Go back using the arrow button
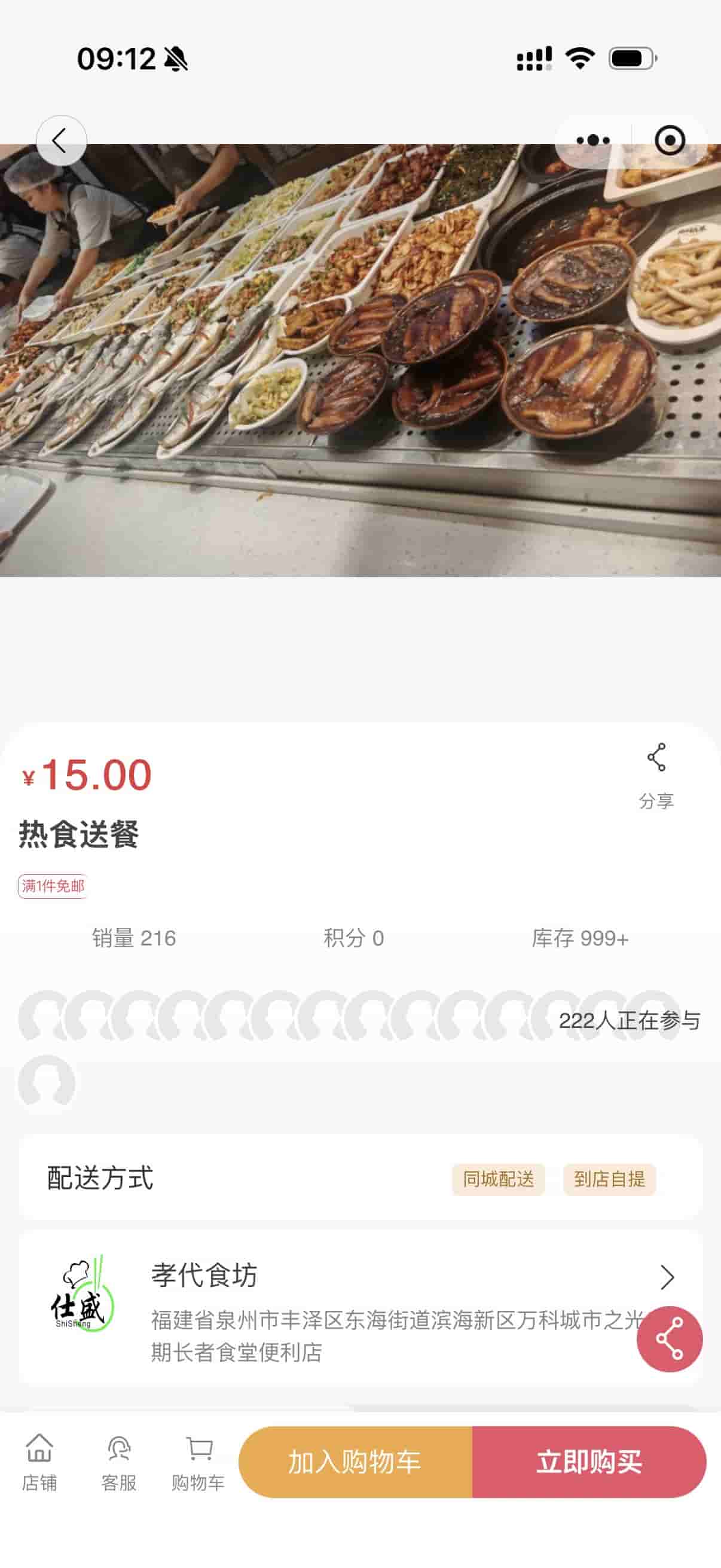Image resolution: width=721 pixels, height=1568 pixels. pyautogui.click(x=61, y=141)
